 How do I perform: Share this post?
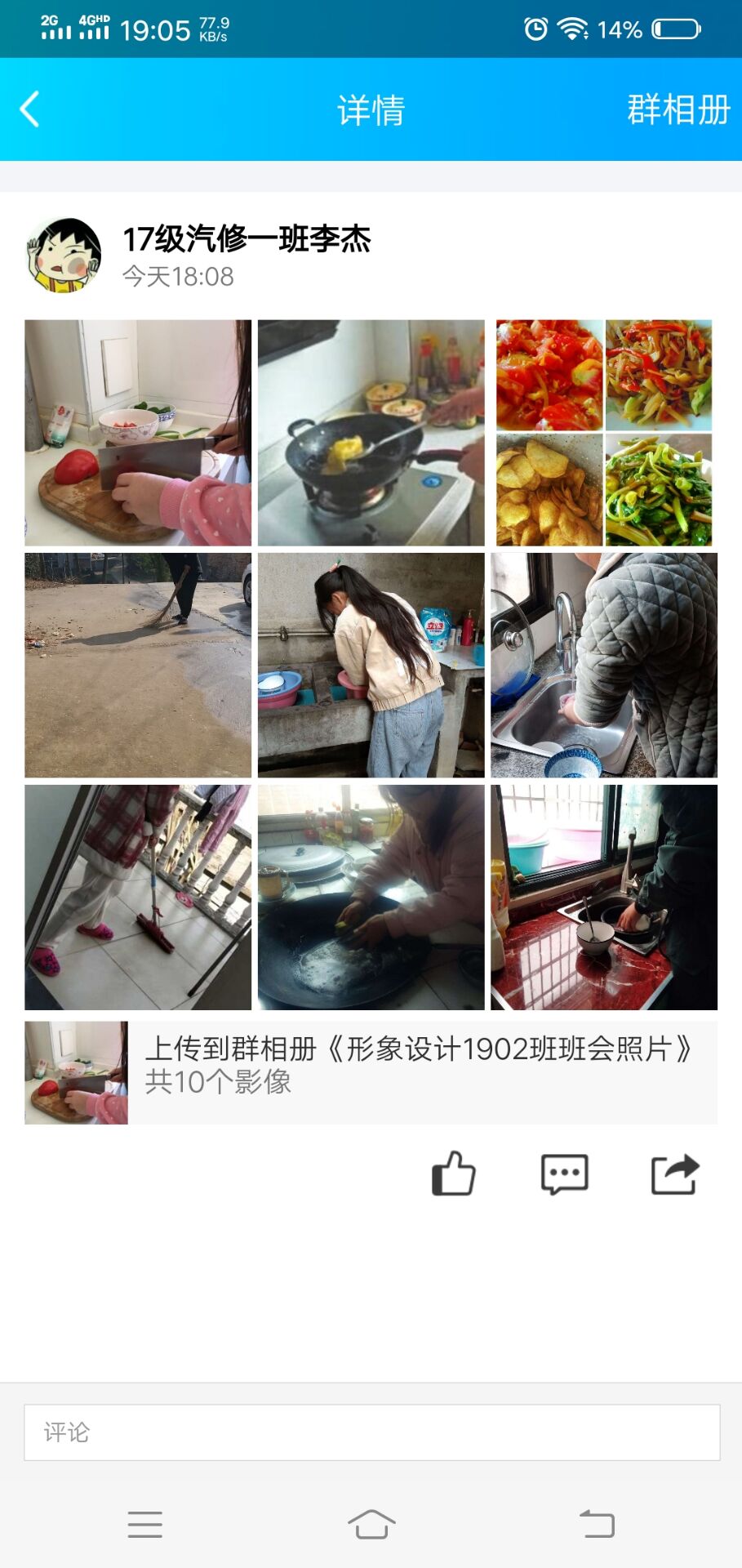pyautogui.click(x=675, y=1174)
